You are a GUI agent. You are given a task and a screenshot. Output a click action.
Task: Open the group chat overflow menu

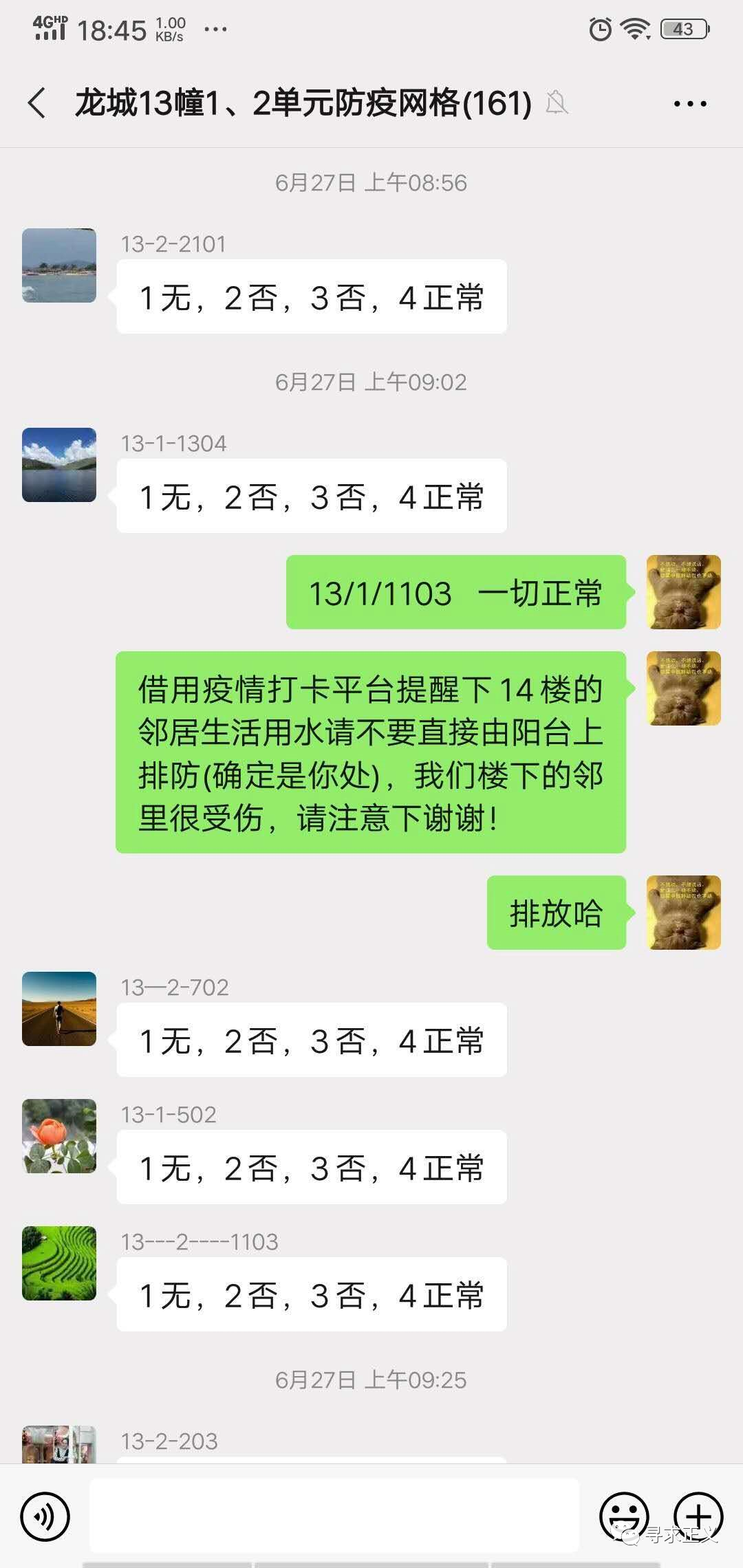click(689, 104)
